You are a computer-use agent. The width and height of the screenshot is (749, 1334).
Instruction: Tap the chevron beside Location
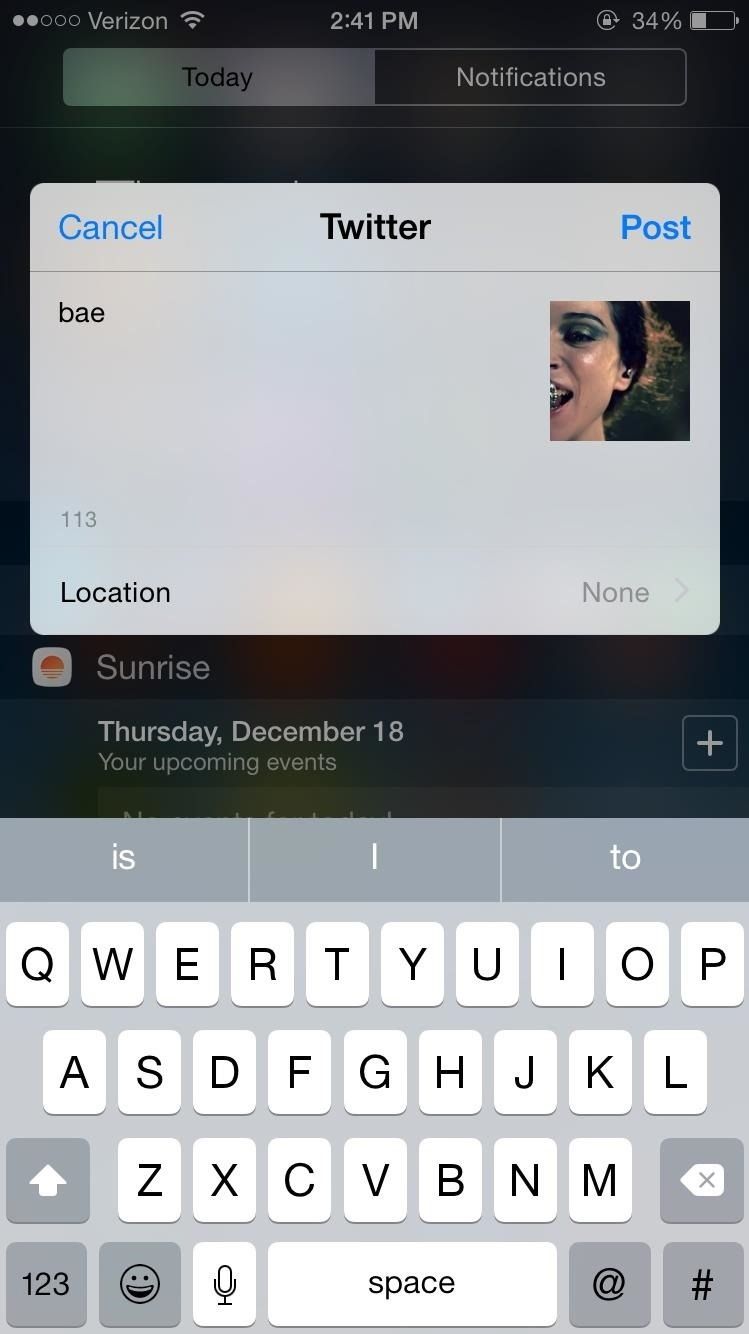[682, 592]
